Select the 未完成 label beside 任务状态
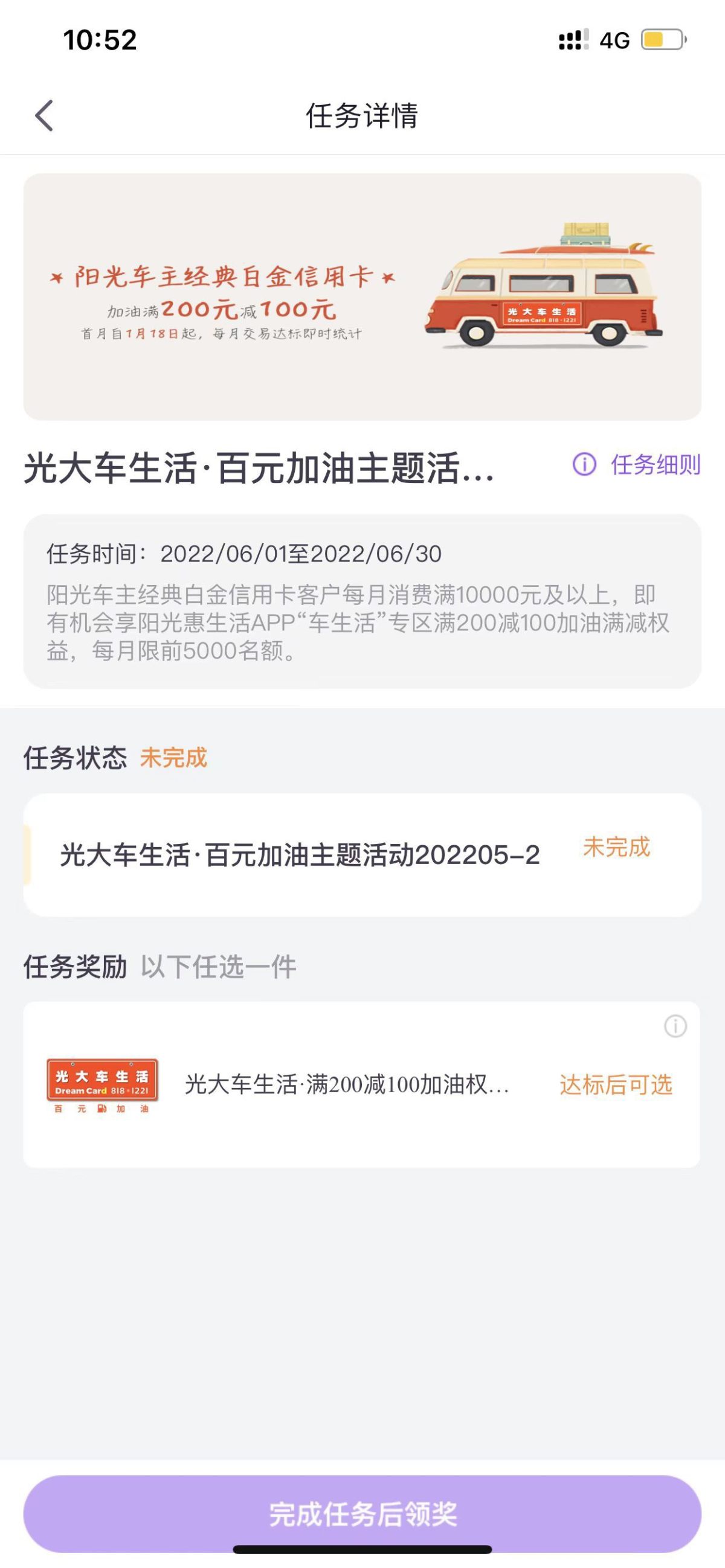 coord(173,756)
